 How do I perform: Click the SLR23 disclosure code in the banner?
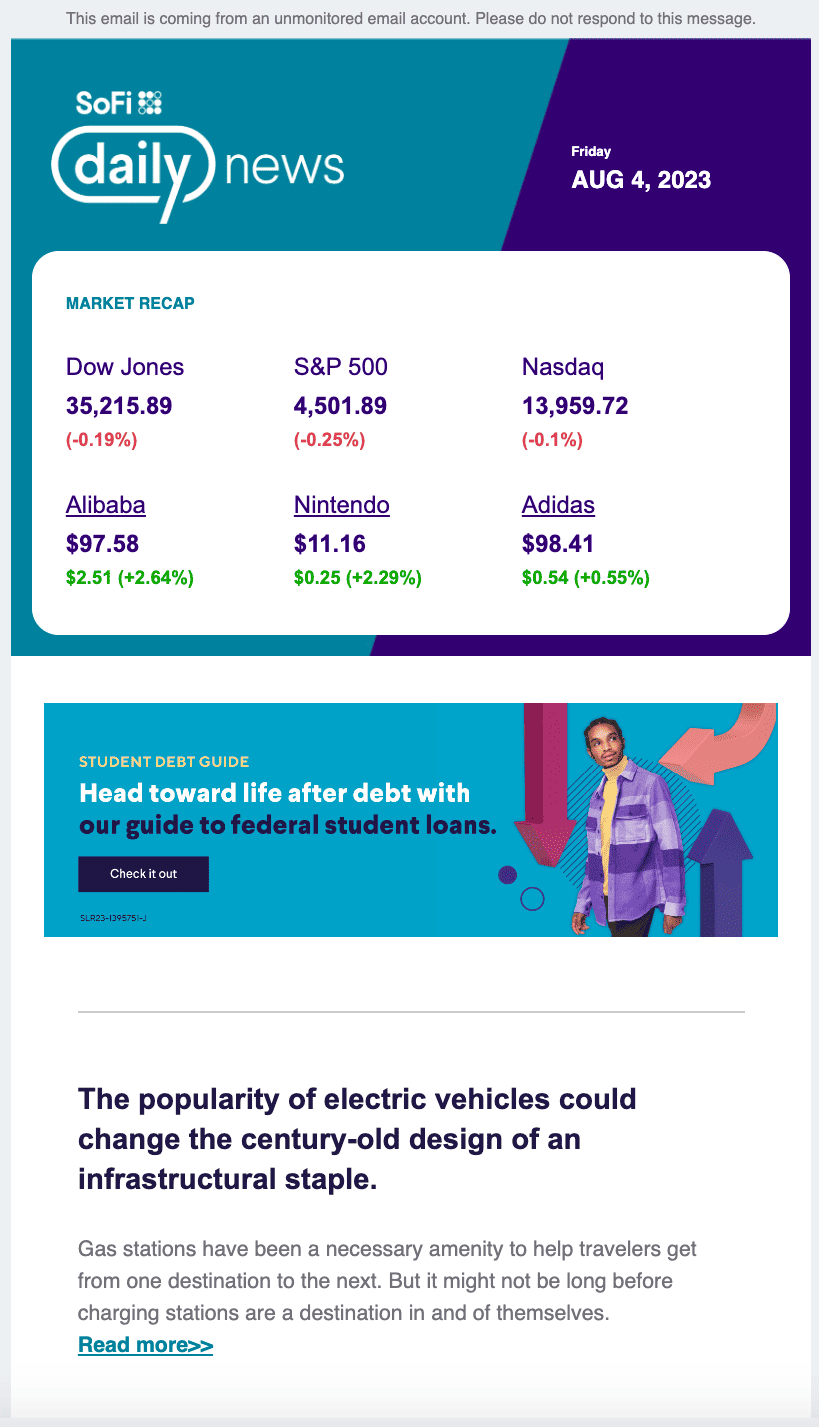click(x=113, y=915)
